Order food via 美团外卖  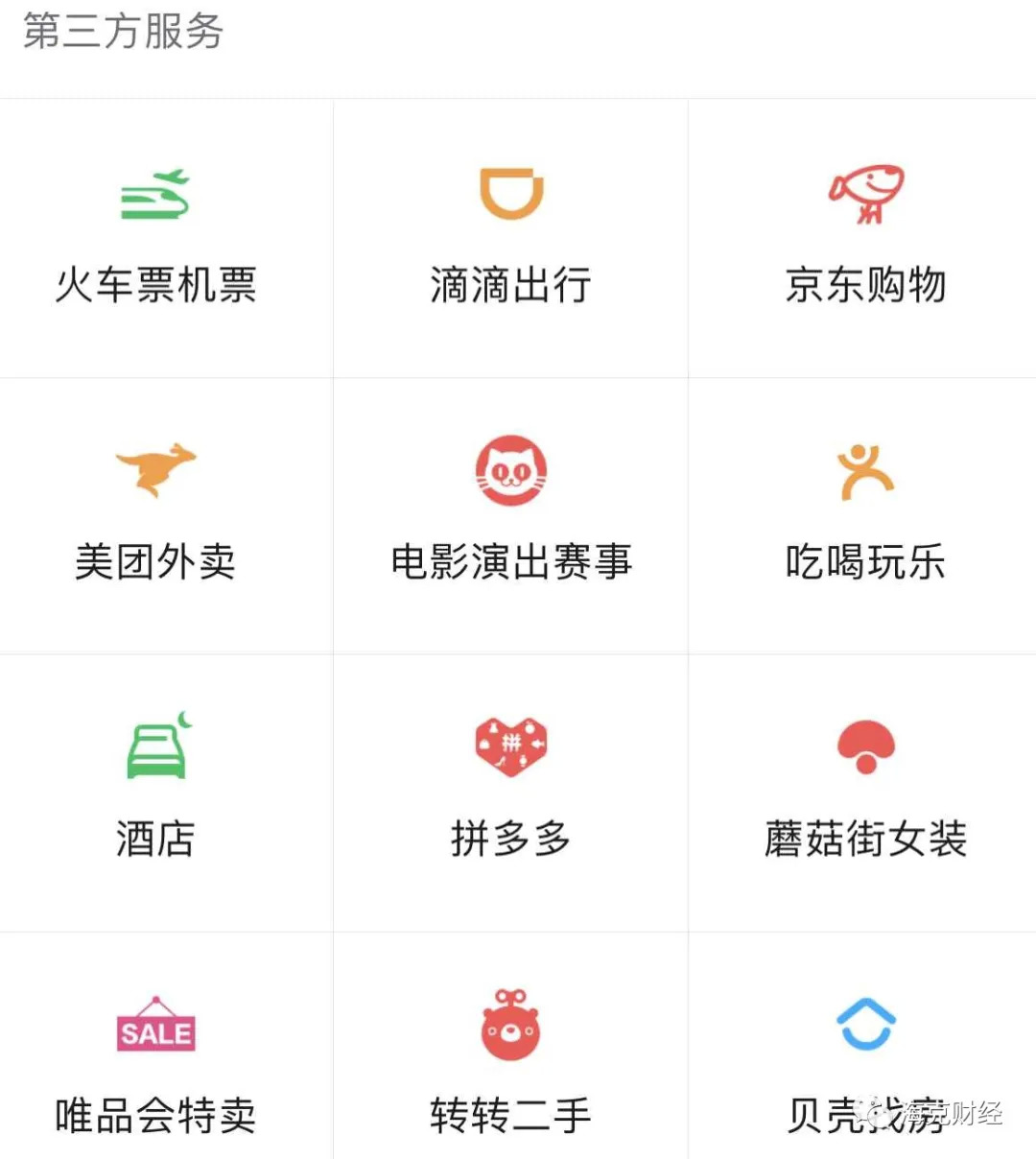[155, 514]
